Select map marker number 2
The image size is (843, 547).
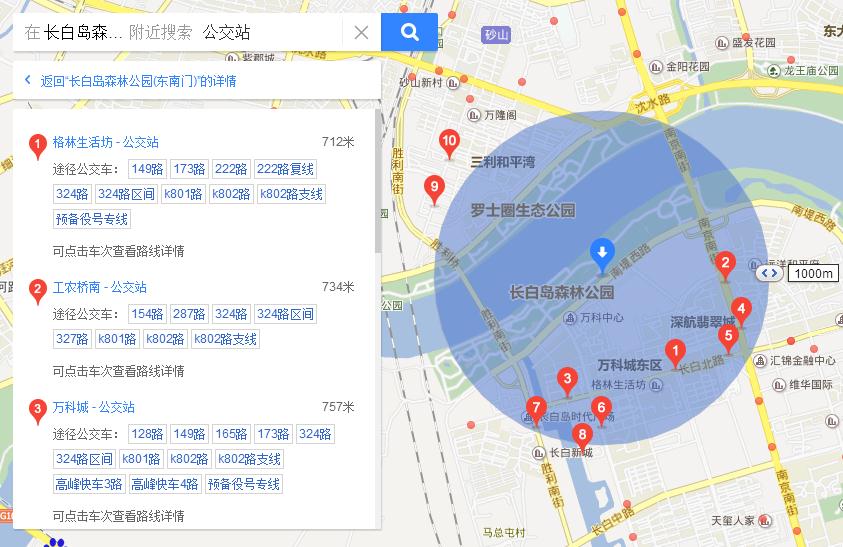click(726, 265)
